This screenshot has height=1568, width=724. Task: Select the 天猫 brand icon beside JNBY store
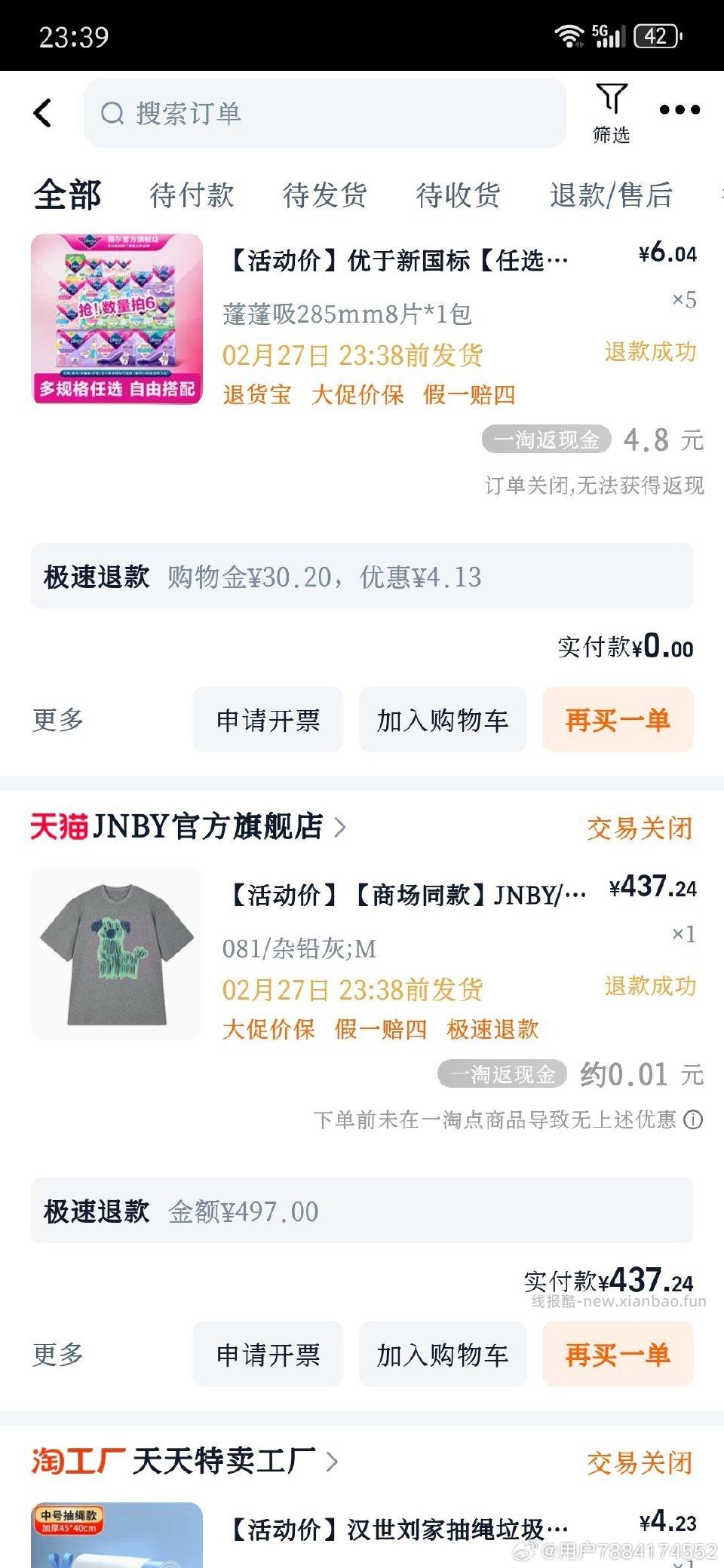click(x=59, y=827)
